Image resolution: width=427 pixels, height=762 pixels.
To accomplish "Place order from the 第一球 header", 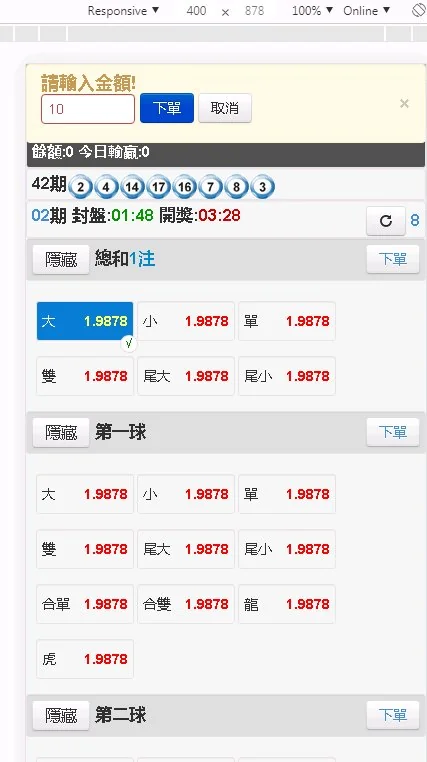I will point(393,432).
